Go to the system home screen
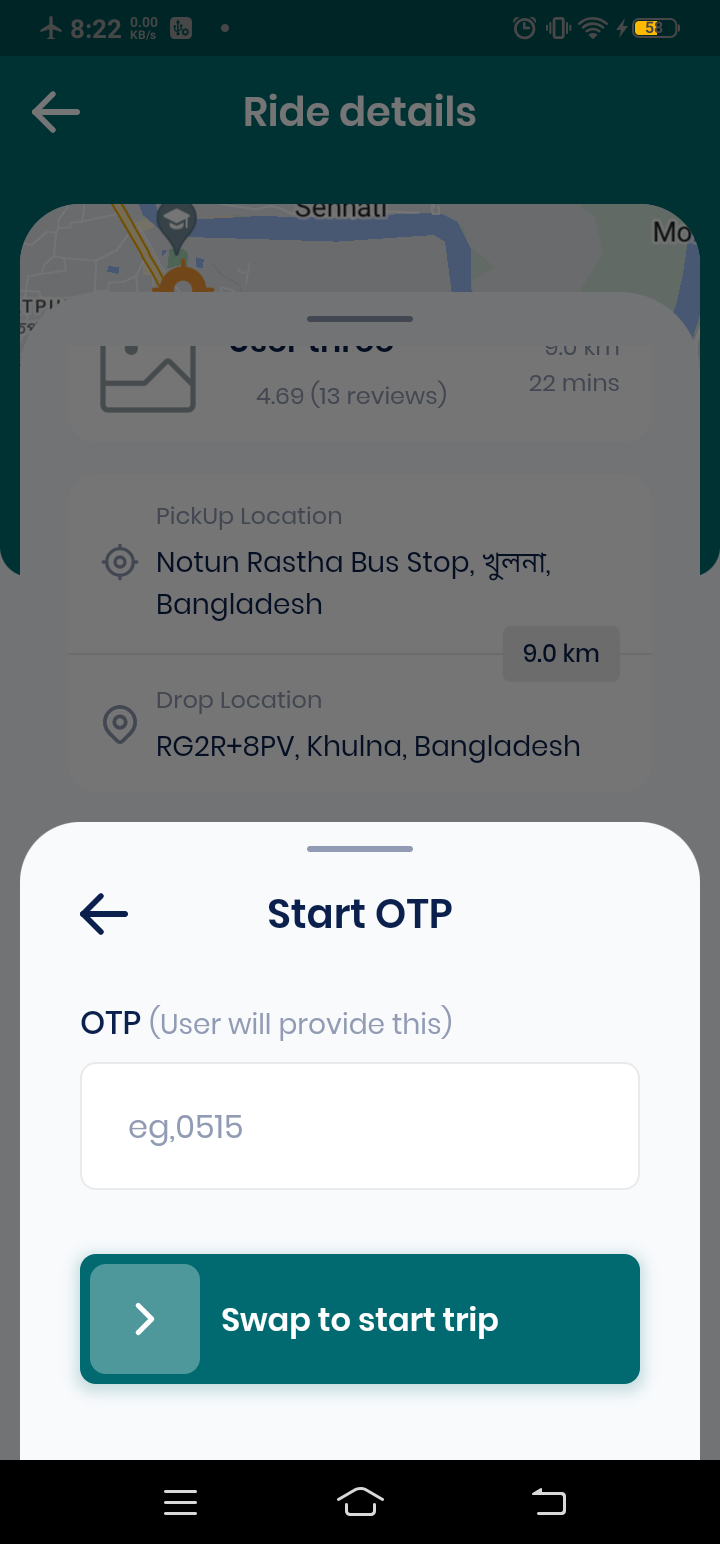Image resolution: width=720 pixels, height=1544 pixels. 360,1502
